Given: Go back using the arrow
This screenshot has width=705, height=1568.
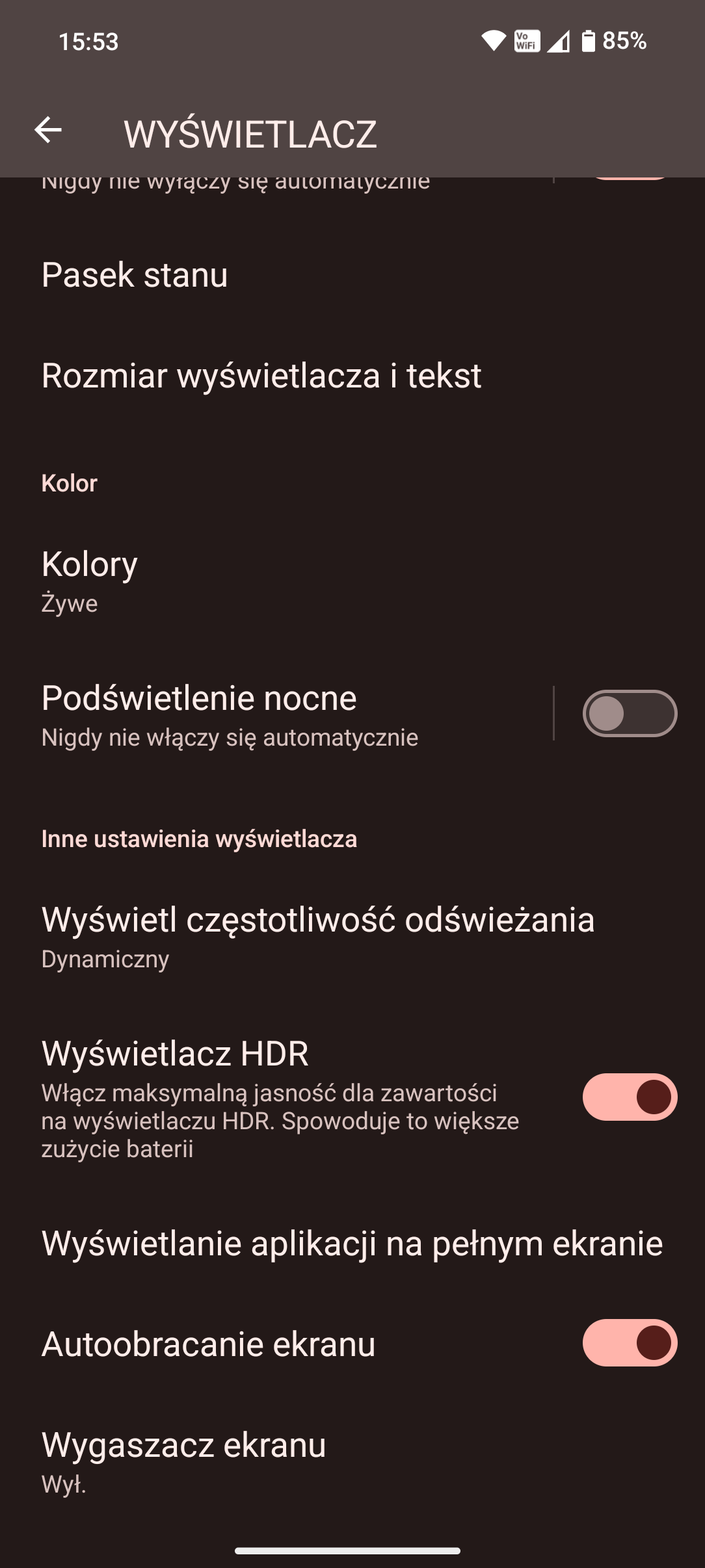Looking at the screenshot, I should 48,130.
